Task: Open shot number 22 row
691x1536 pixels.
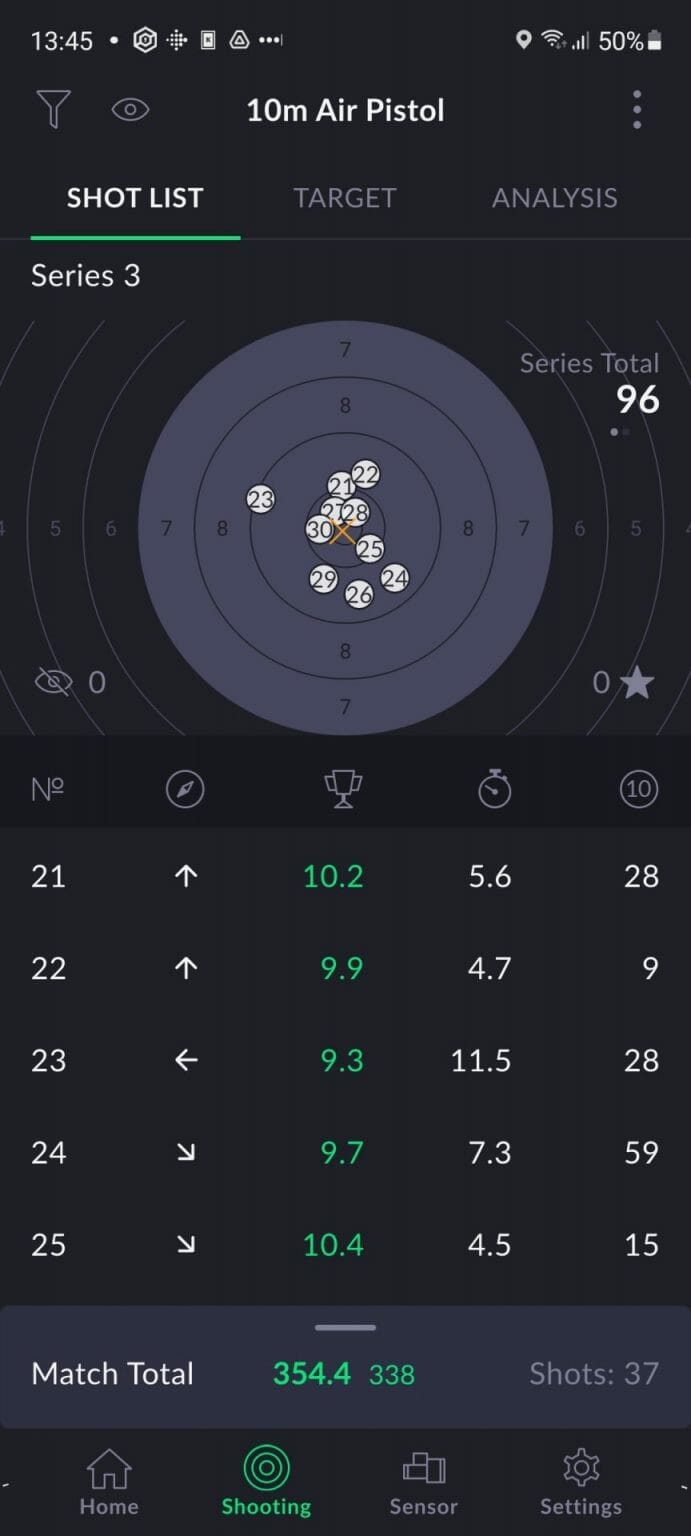Action: pos(345,968)
